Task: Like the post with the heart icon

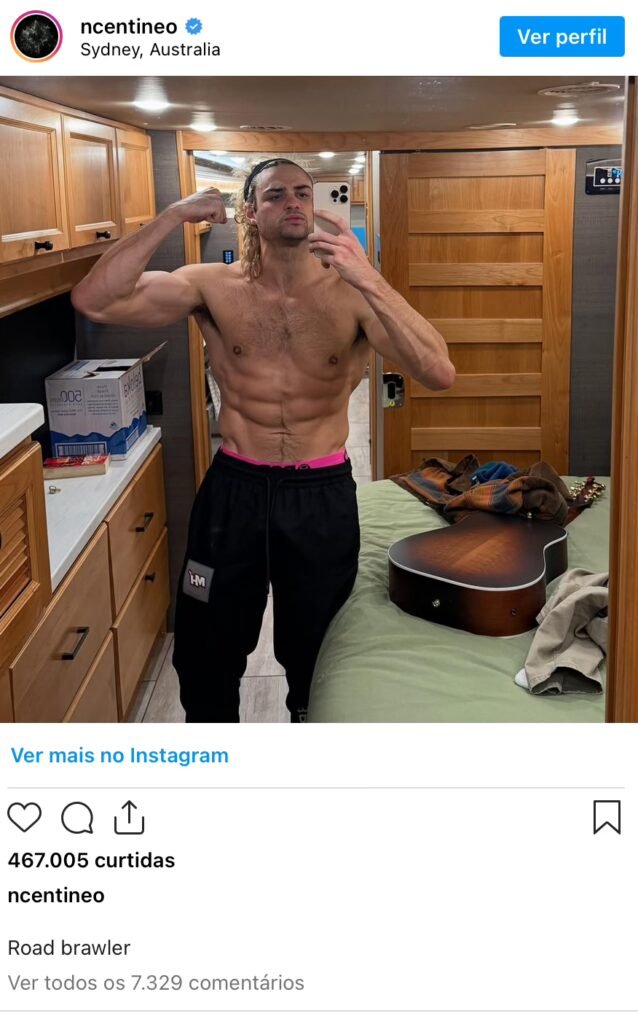Action: pos(25,818)
